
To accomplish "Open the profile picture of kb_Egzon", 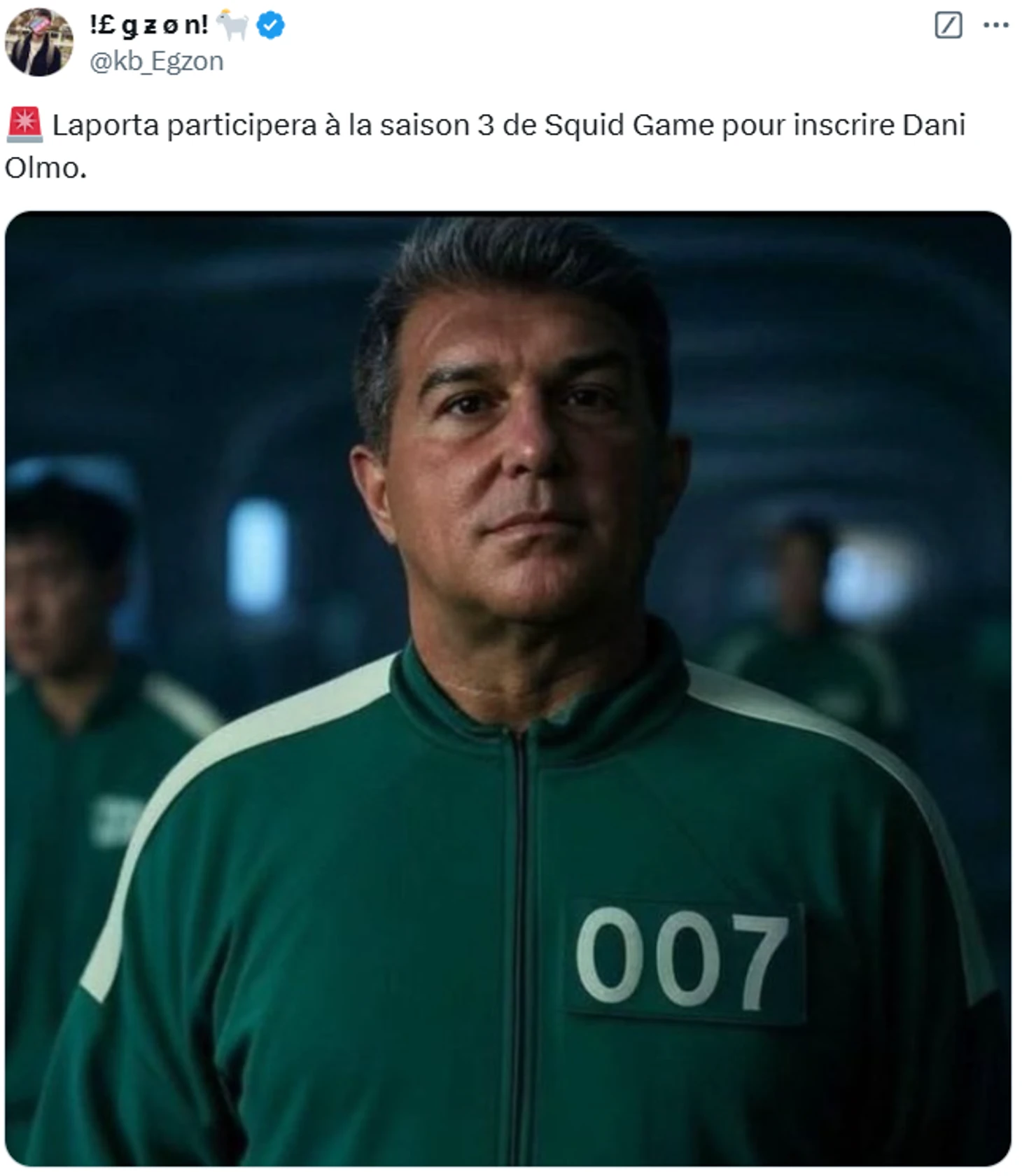I will point(38,42).
